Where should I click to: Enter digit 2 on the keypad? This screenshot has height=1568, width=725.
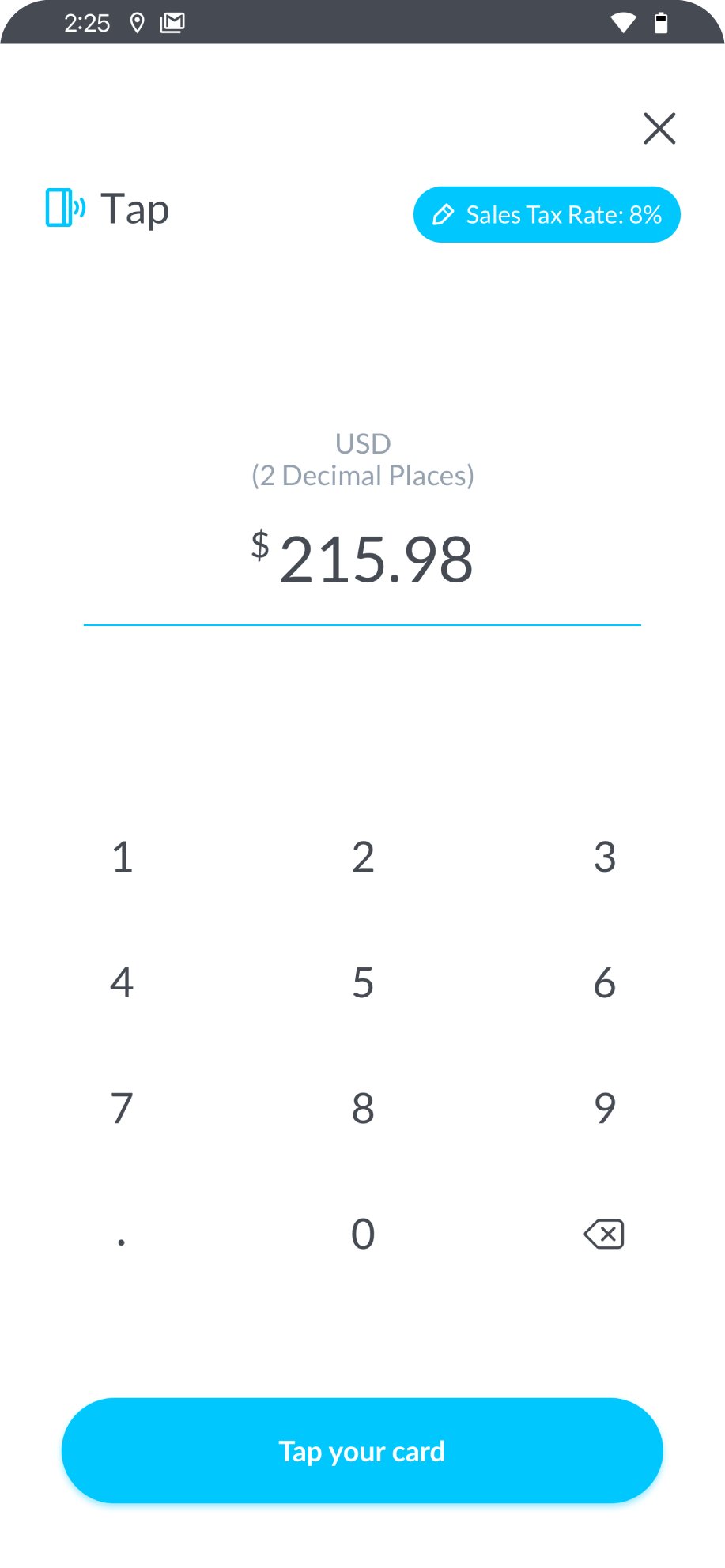363,857
